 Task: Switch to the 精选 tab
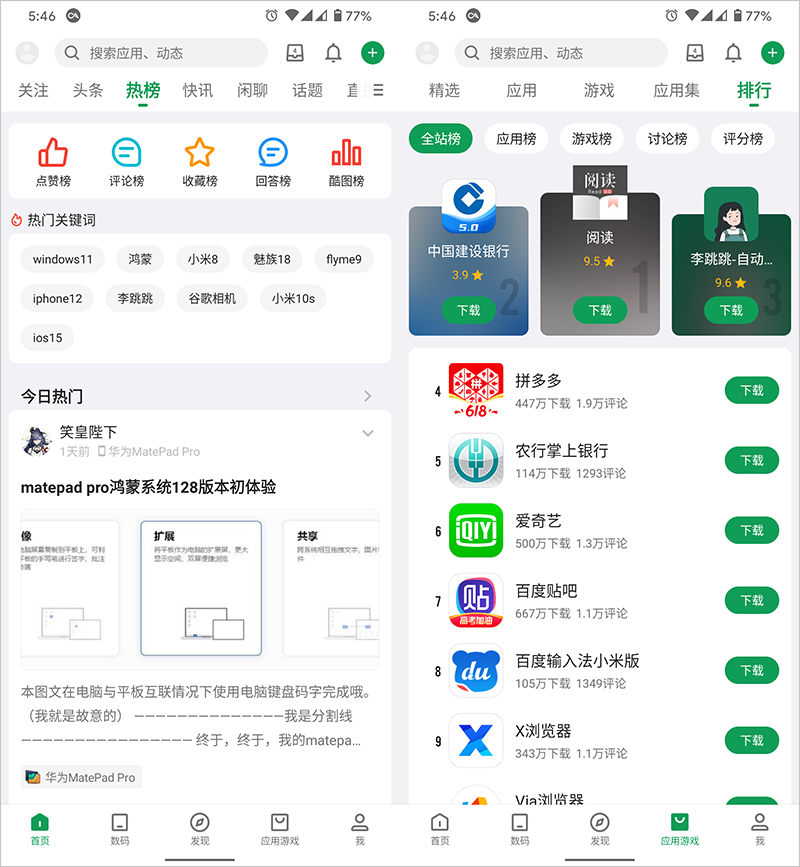(x=444, y=90)
